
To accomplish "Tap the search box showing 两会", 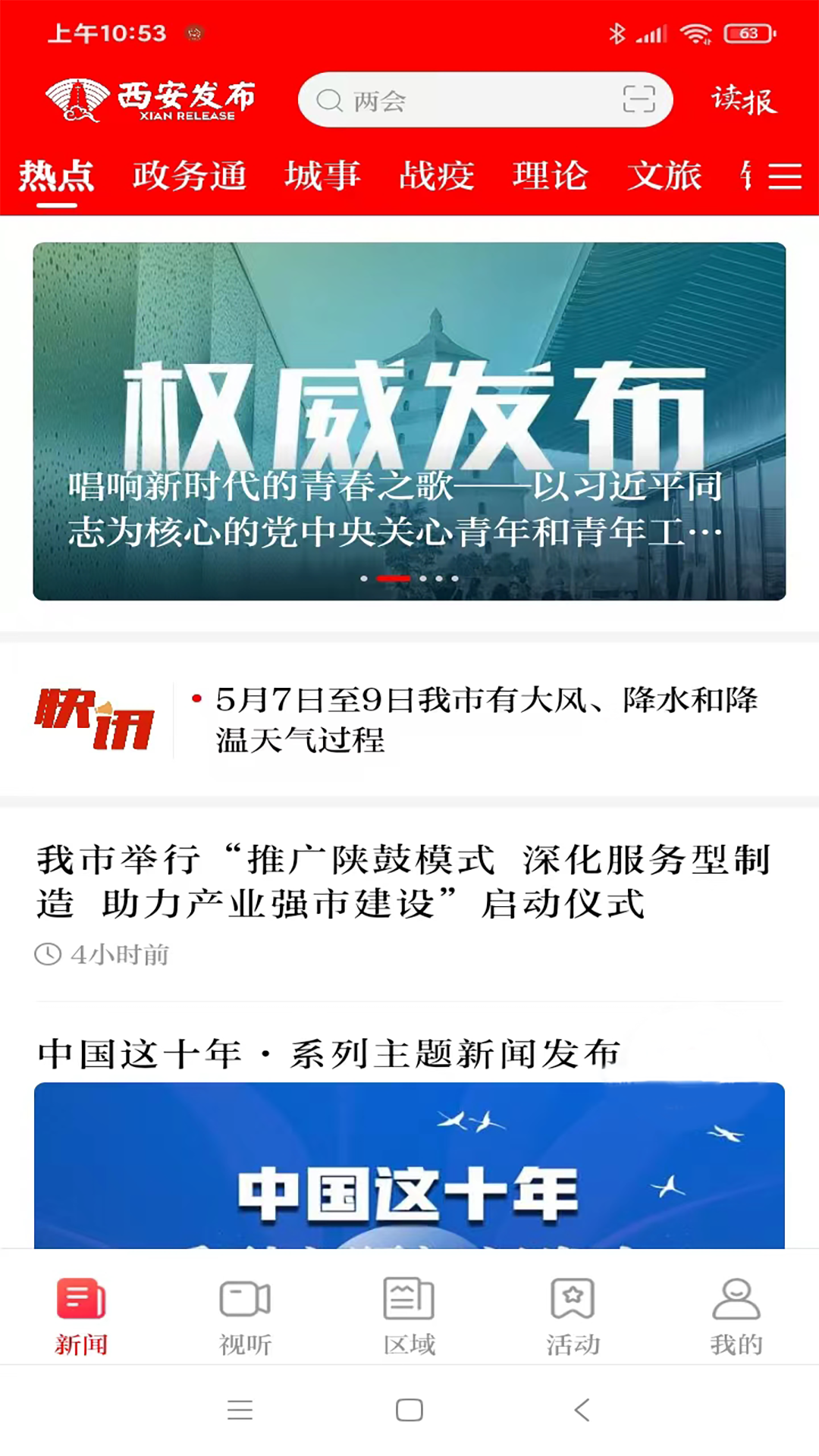I will [455, 100].
